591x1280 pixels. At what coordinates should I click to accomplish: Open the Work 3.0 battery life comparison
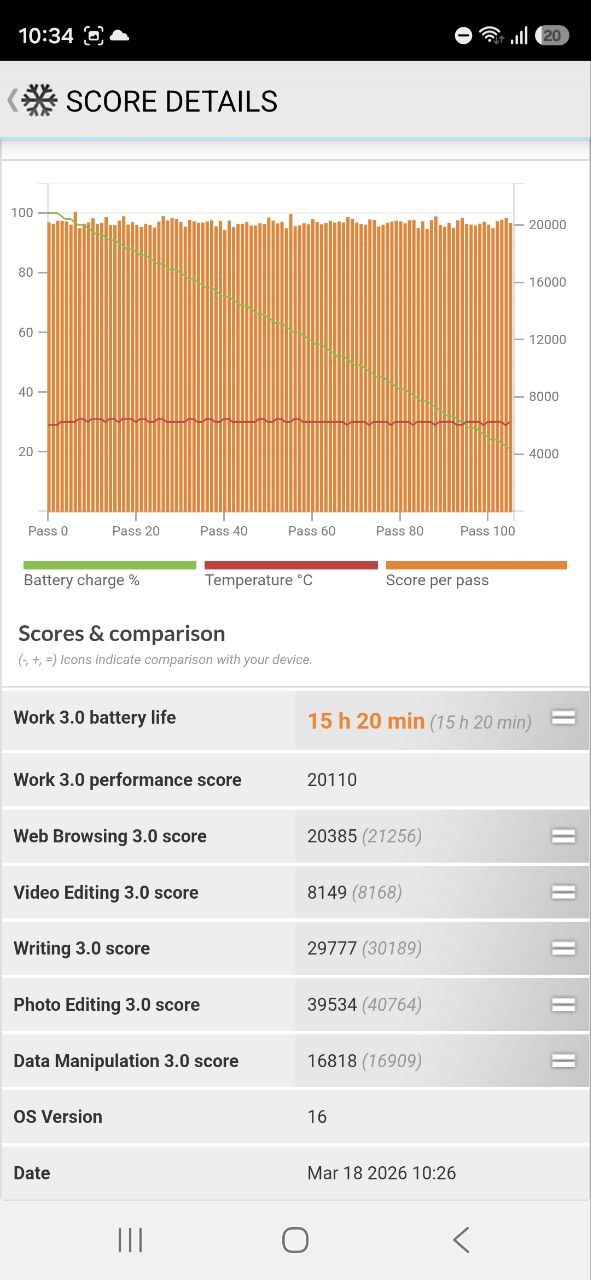295,720
